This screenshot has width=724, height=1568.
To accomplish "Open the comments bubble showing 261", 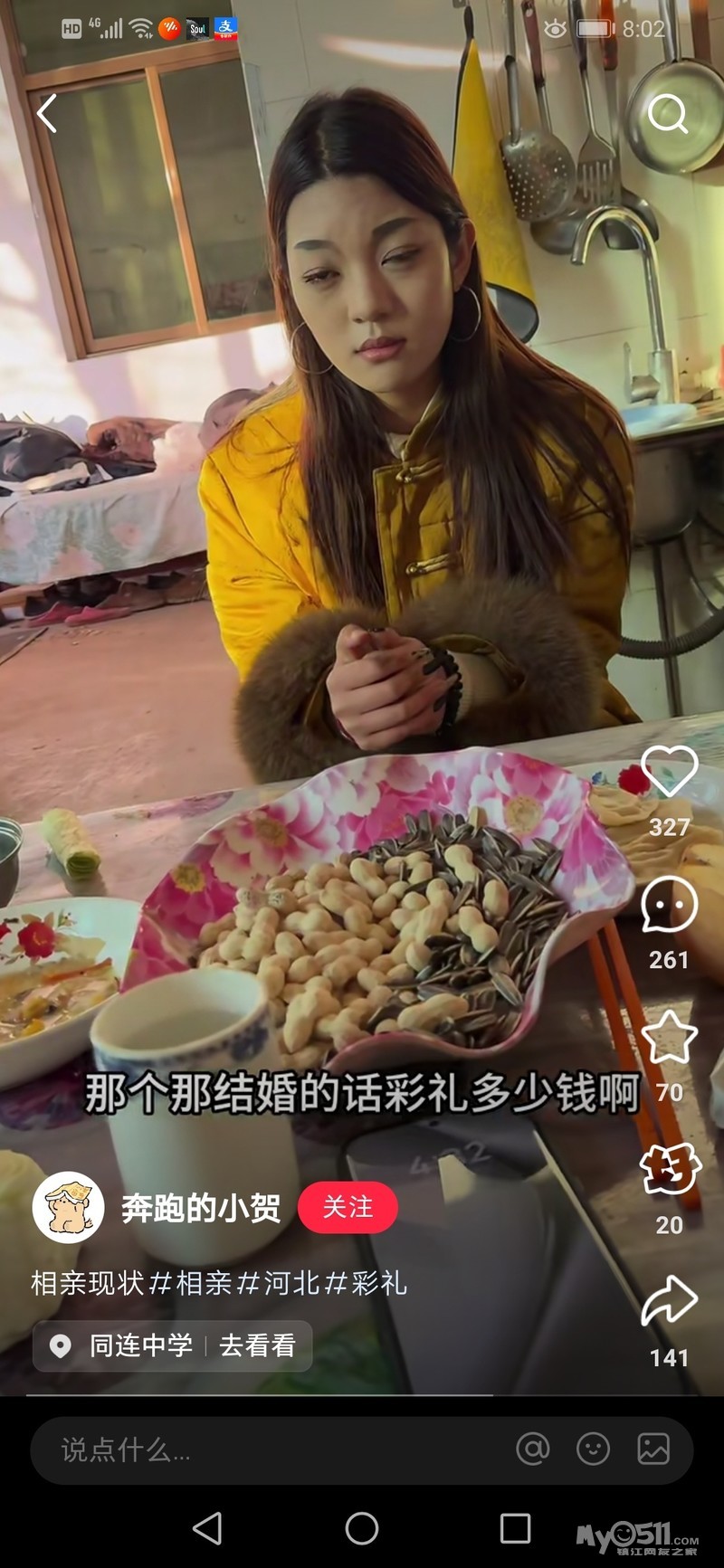I will pos(669,905).
